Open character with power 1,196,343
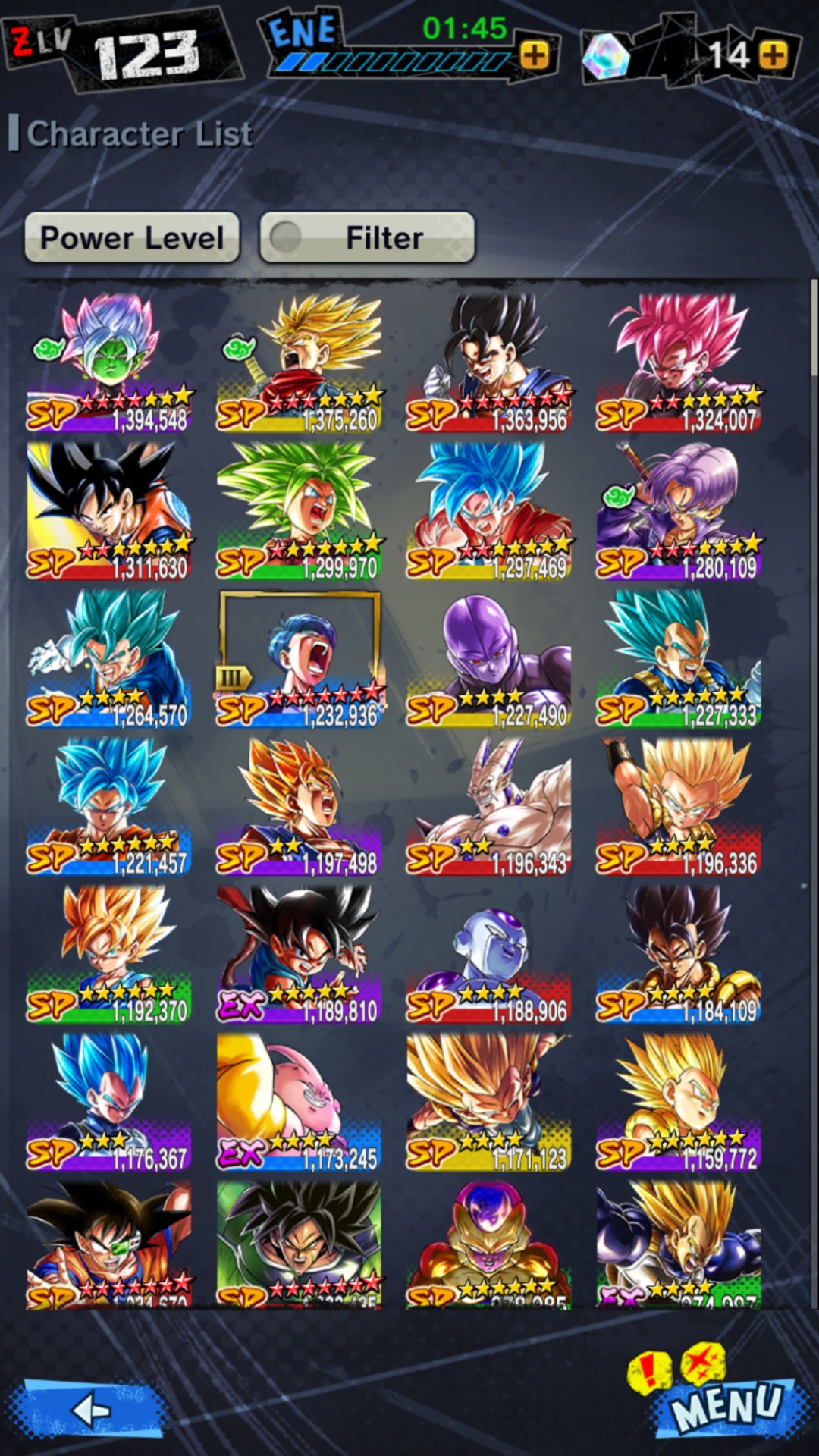819x1456 pixels. (x=488, y=806)
